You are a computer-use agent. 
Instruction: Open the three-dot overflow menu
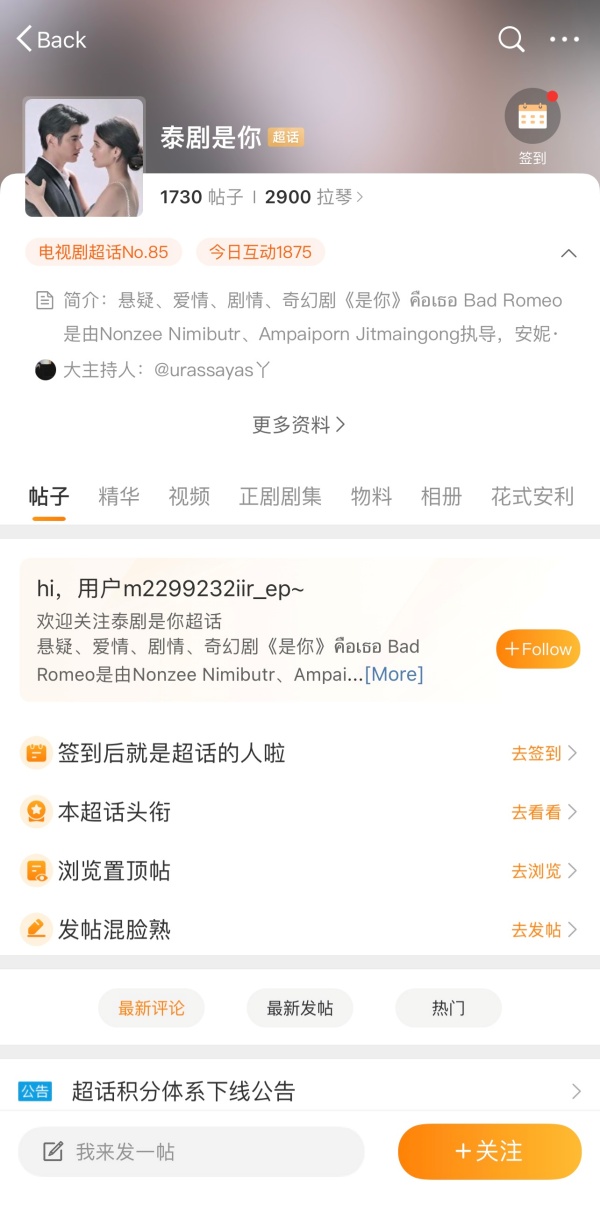tap(564, 40)
